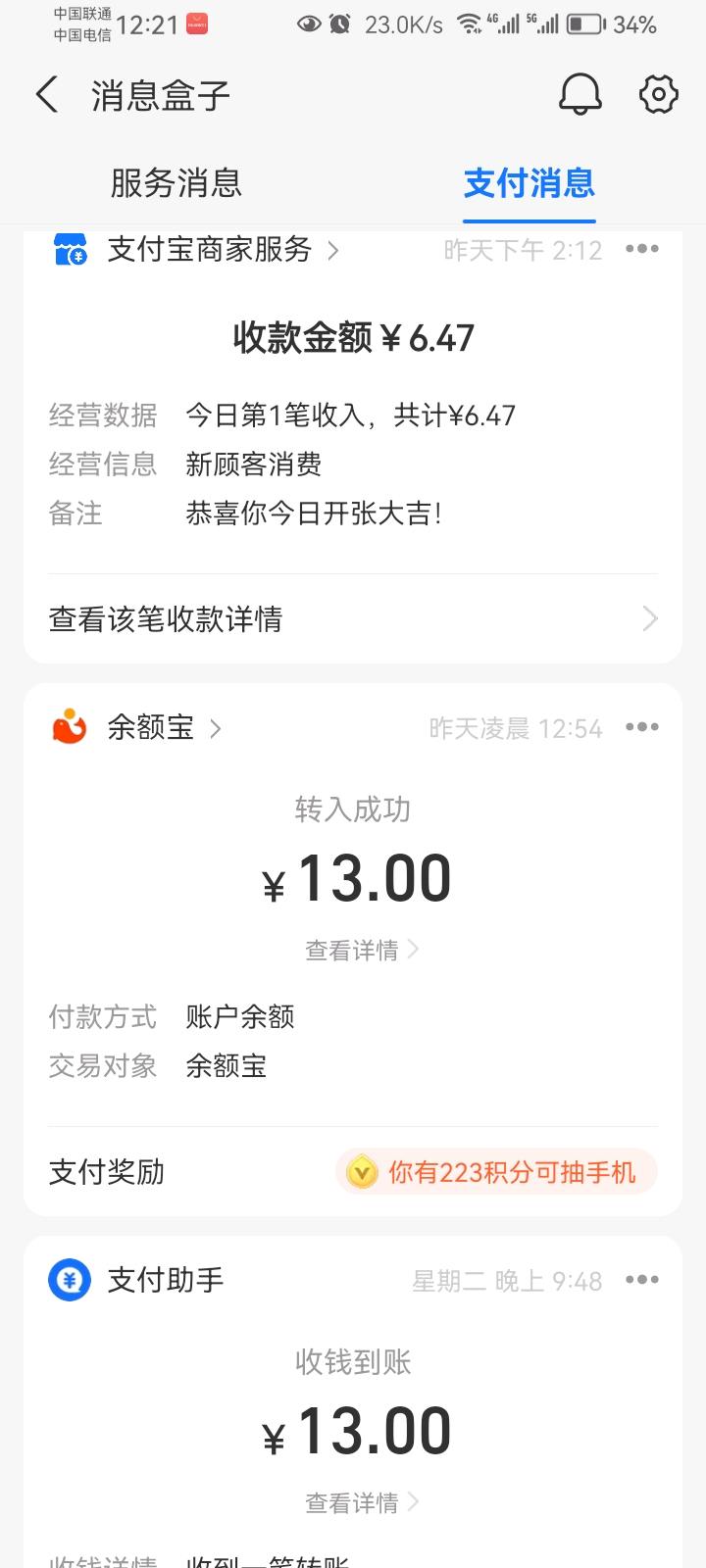Screen dimensions: 706x1568
Task: Click the notification bell icon
Action: click(580, 94)
